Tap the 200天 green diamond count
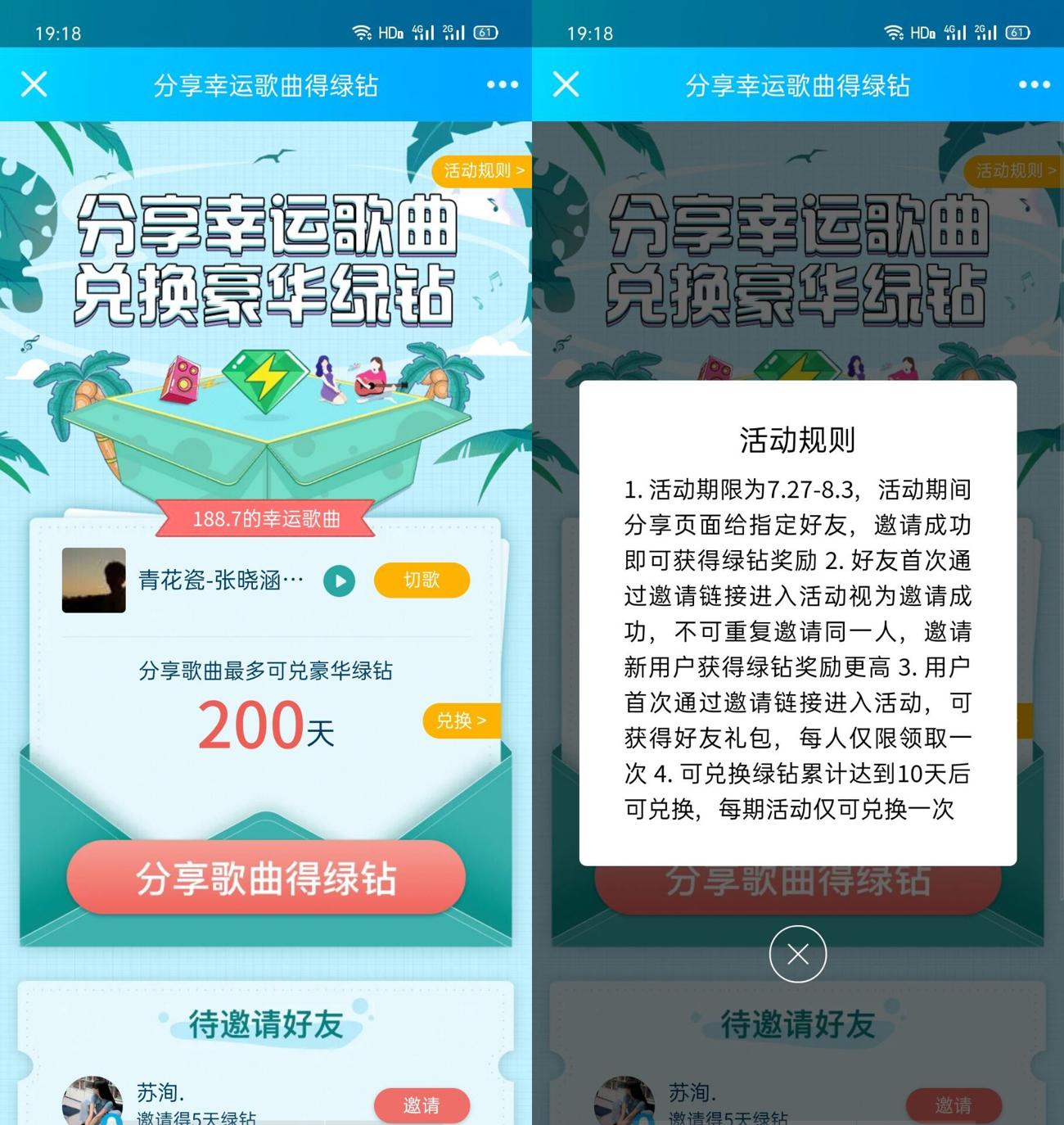1064x1125 pixels. 265,725
